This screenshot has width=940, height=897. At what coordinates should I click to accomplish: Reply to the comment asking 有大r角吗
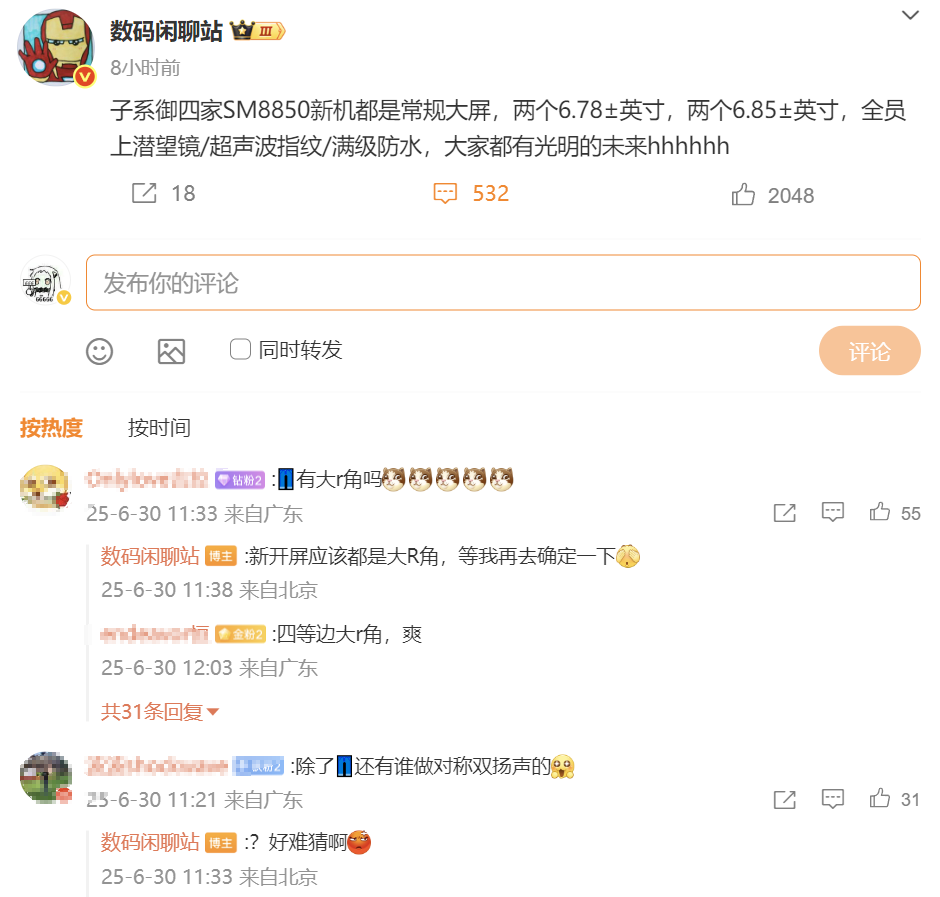(x=832, y=513)
